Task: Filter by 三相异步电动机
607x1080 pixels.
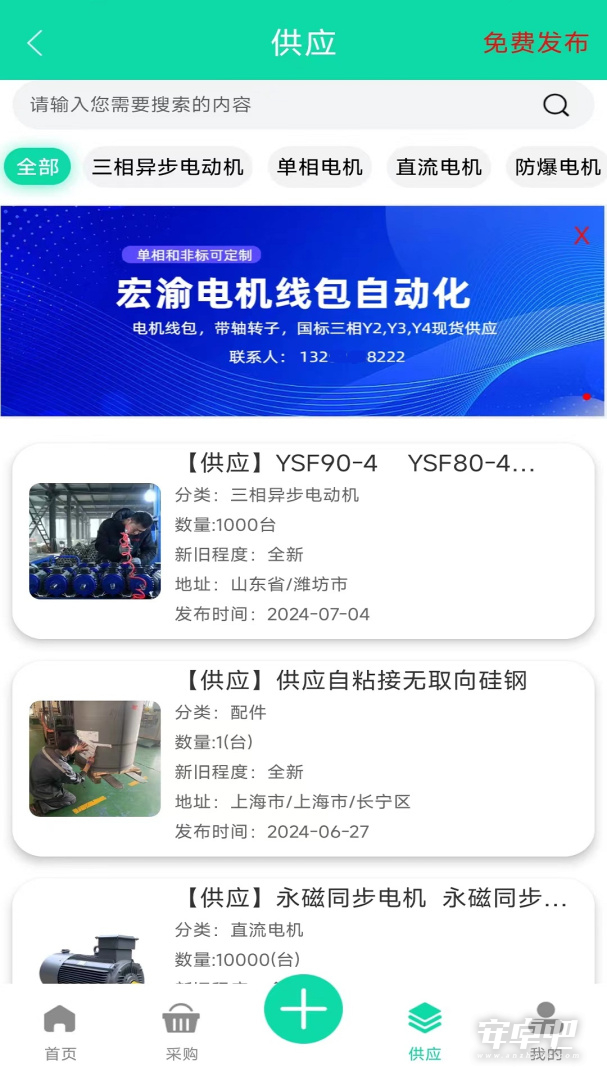Action: tap(168, 167)
